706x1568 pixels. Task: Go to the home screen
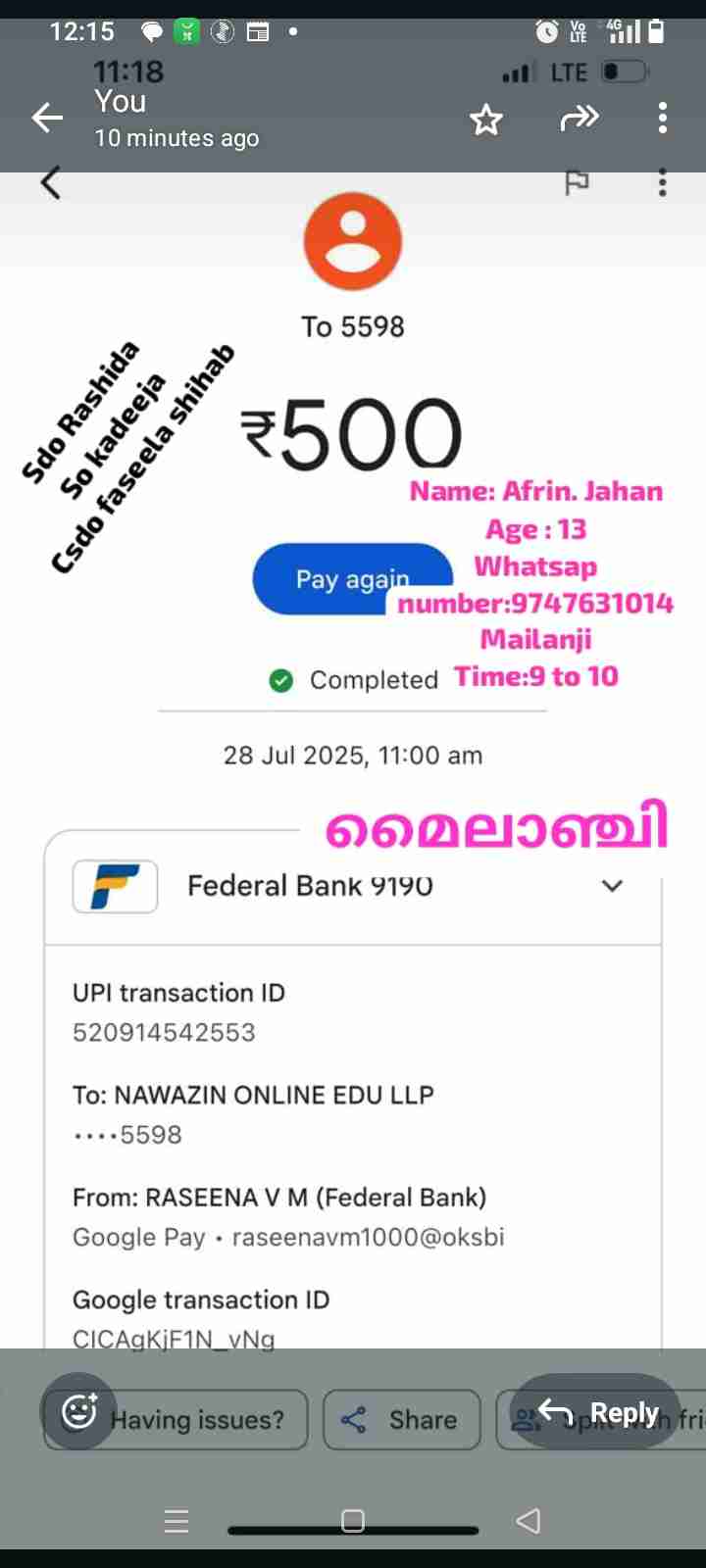coord(353,1520)
